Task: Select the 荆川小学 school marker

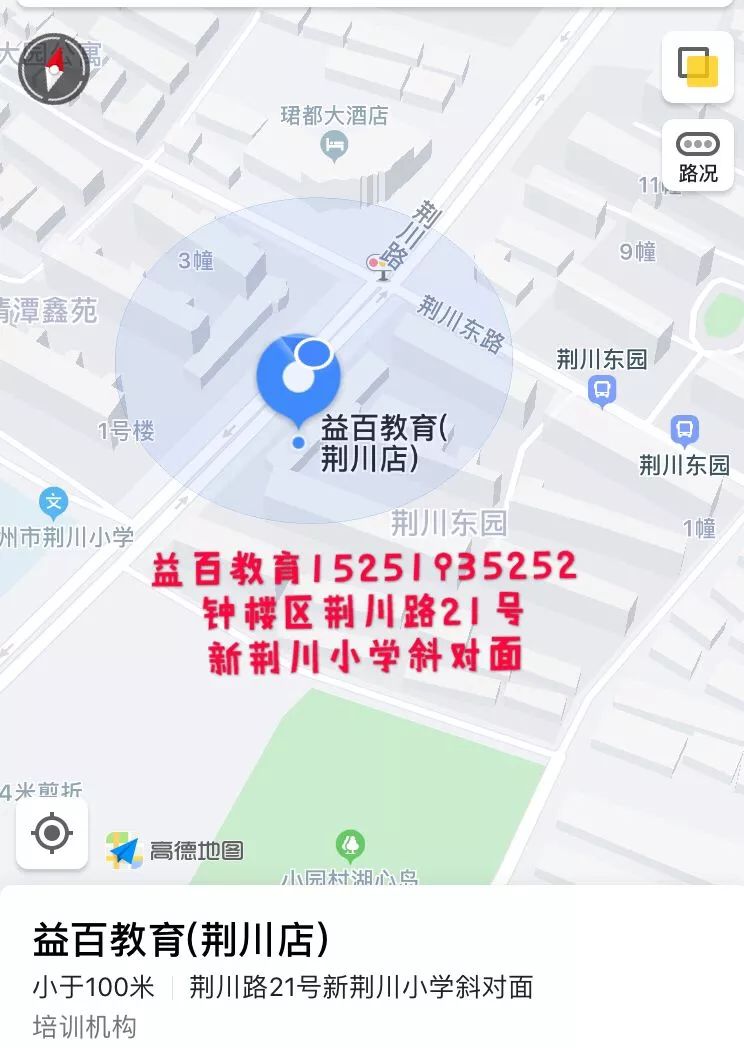Action: tap(53, 502)
